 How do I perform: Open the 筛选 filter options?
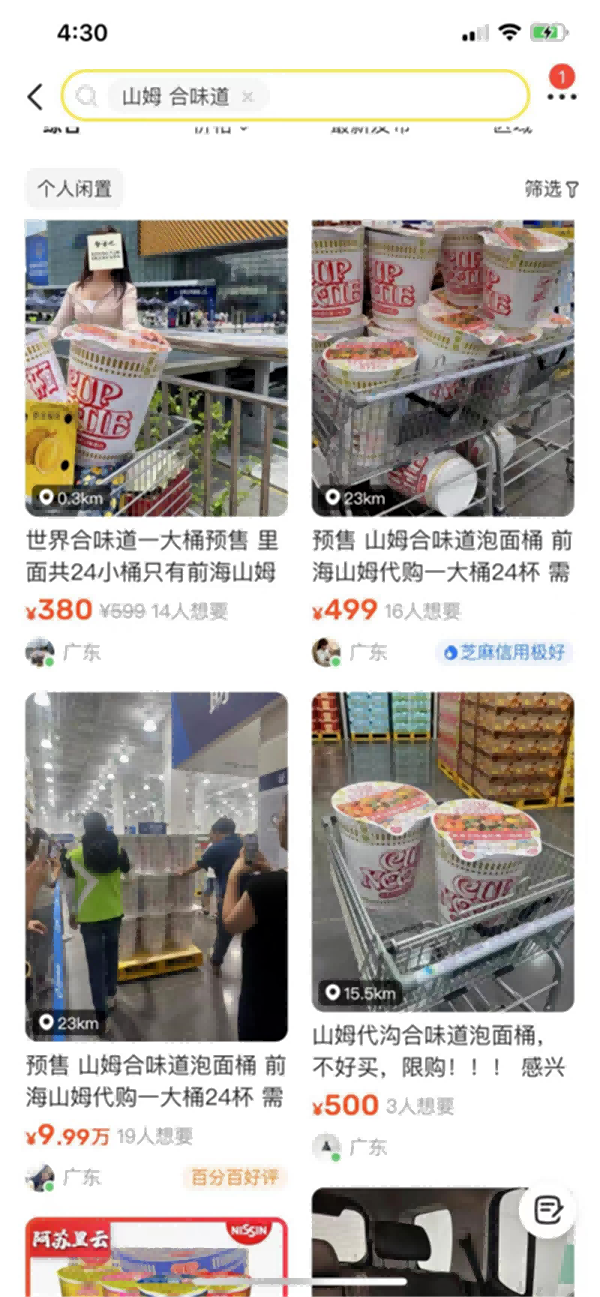[551, 188]
